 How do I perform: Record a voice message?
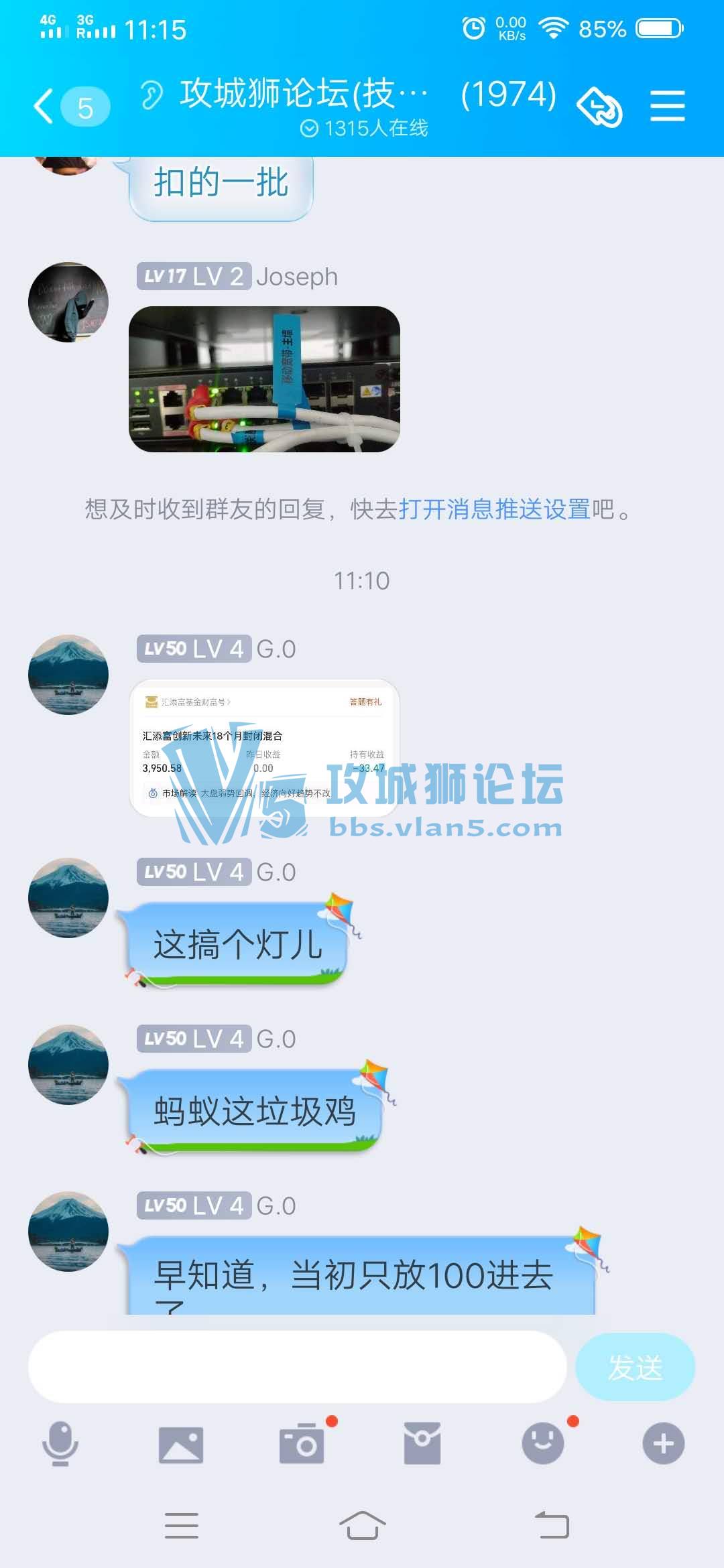(x=60, y=1443)
